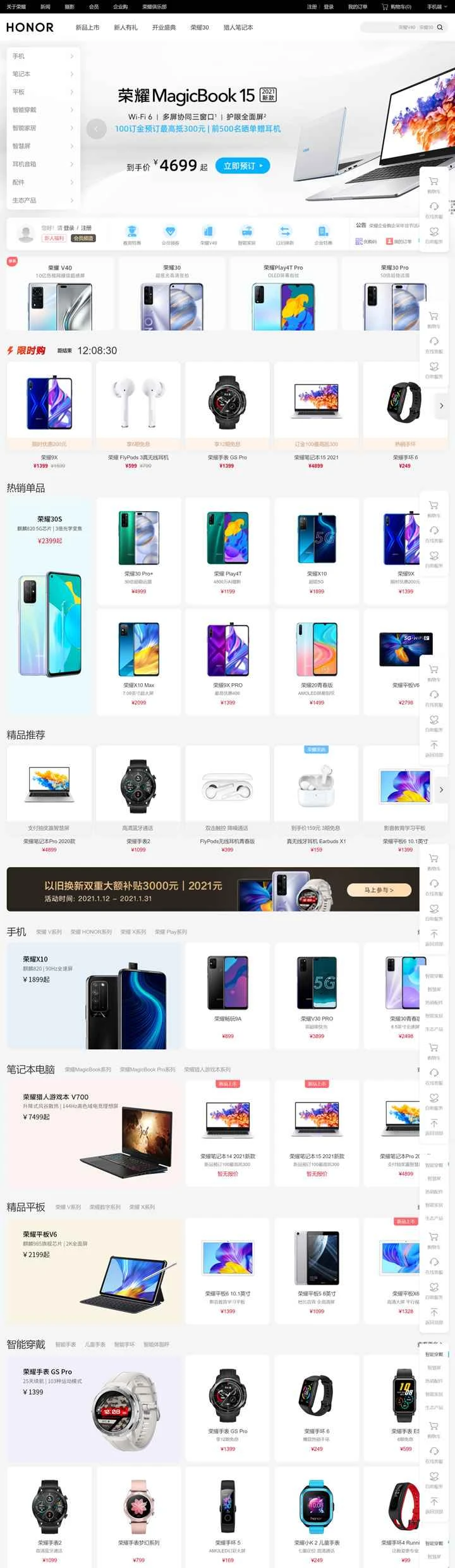455x1568 pixels.
Task: Filter phones by 荣耀 V系列 link
Action: (49, 932)
